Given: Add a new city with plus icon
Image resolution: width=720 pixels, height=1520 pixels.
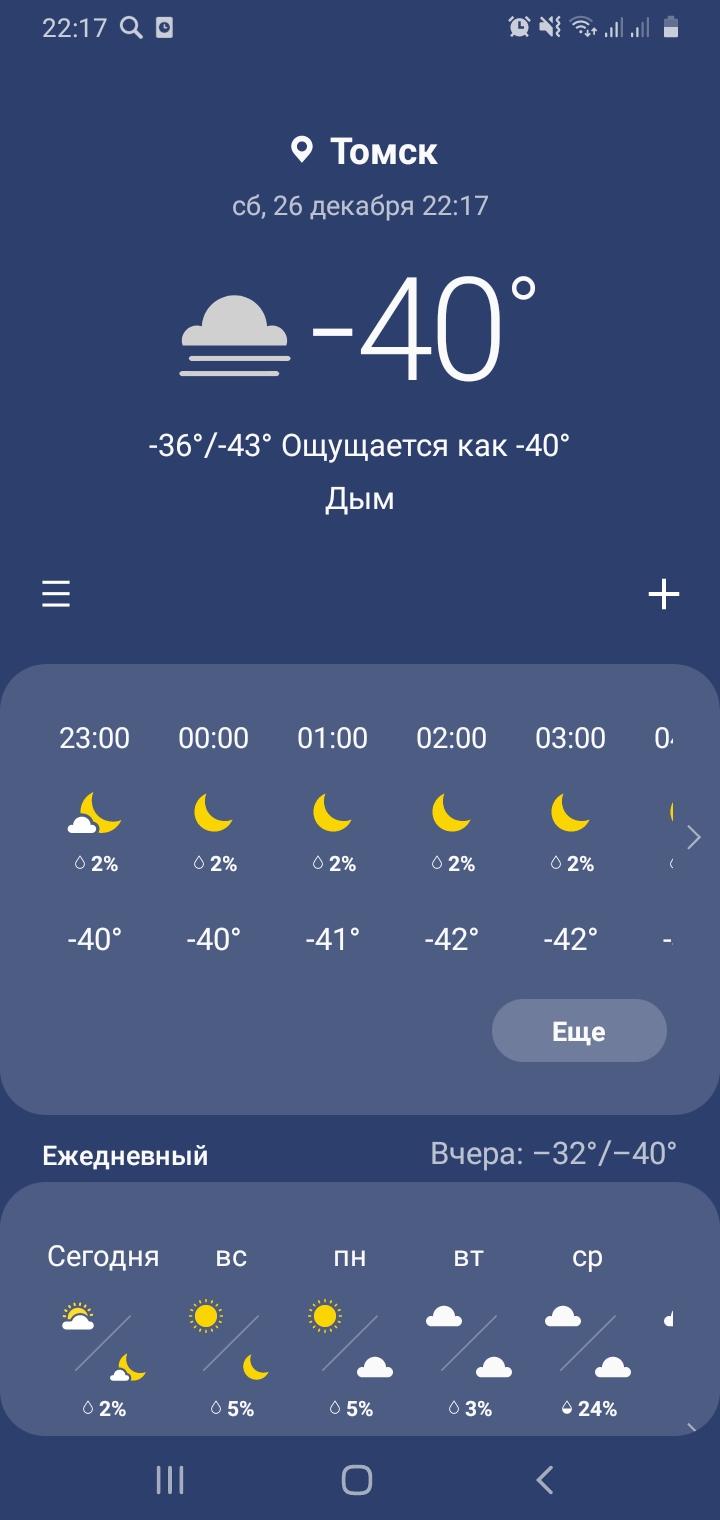Looking at the screenshot, I should [664, 595].
